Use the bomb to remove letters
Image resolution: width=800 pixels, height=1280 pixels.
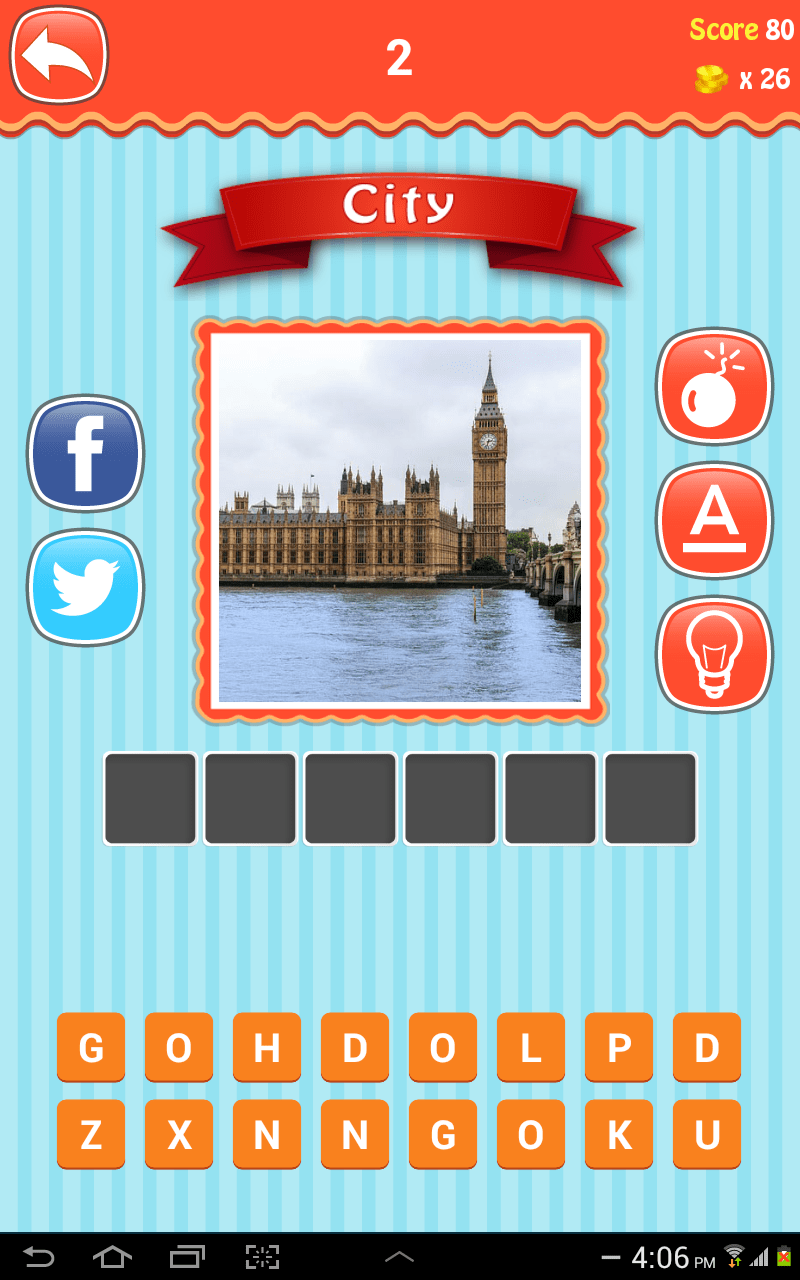coord(714,386)
